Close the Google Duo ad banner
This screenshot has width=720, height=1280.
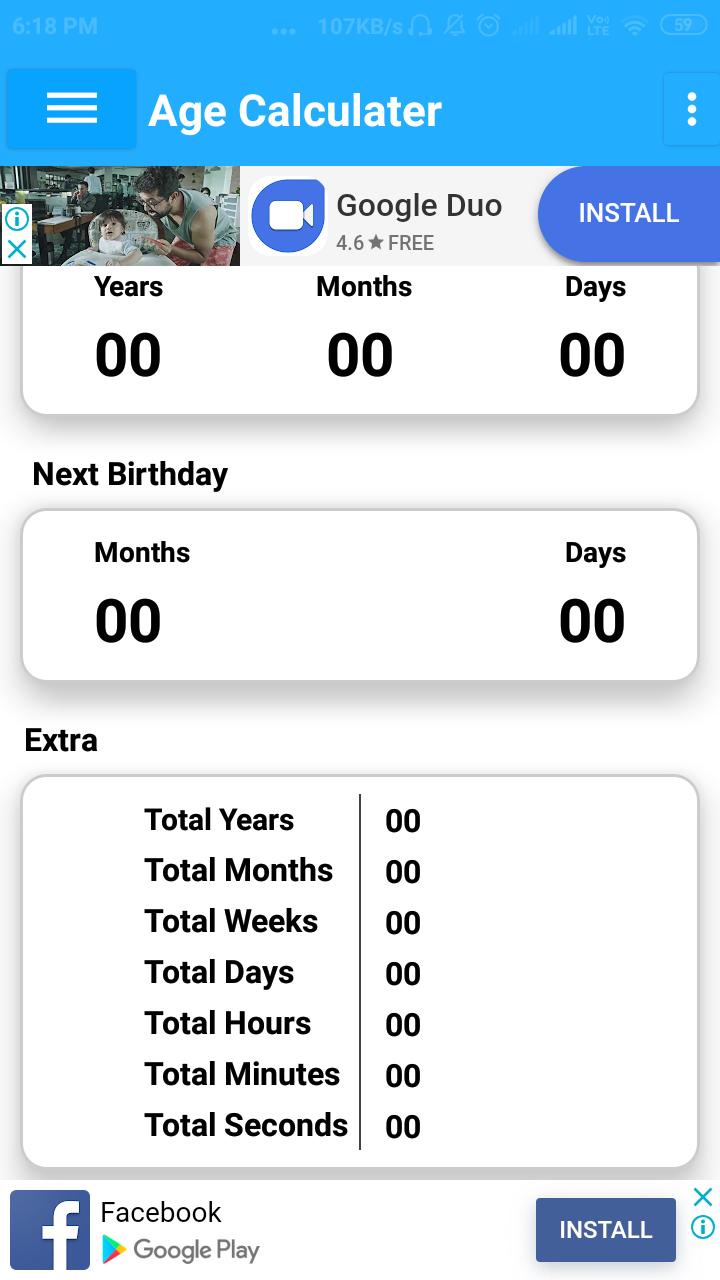[x=17, y=249]
